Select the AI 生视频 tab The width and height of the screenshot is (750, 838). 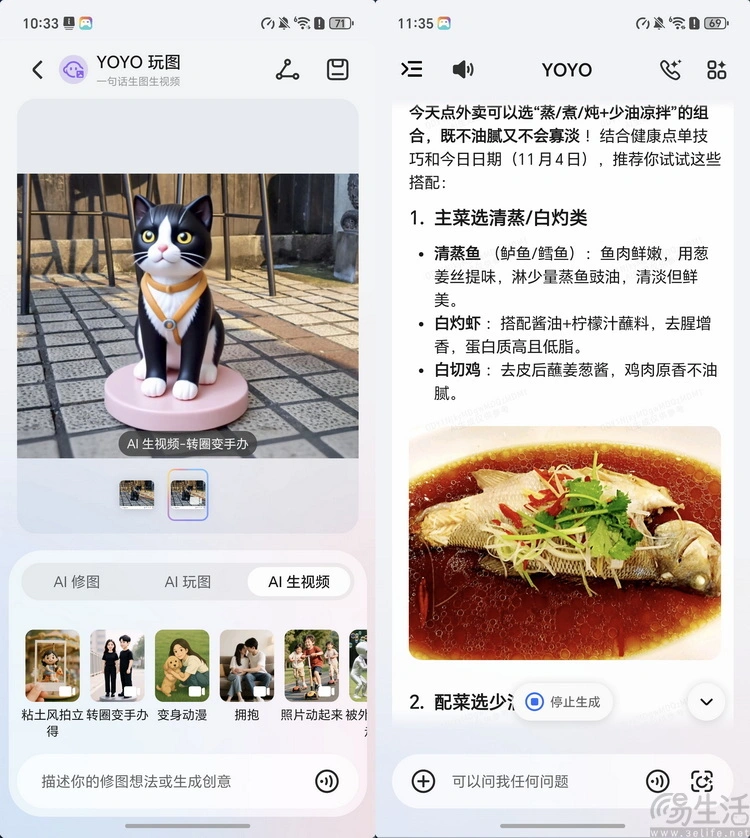click(299, 581)
